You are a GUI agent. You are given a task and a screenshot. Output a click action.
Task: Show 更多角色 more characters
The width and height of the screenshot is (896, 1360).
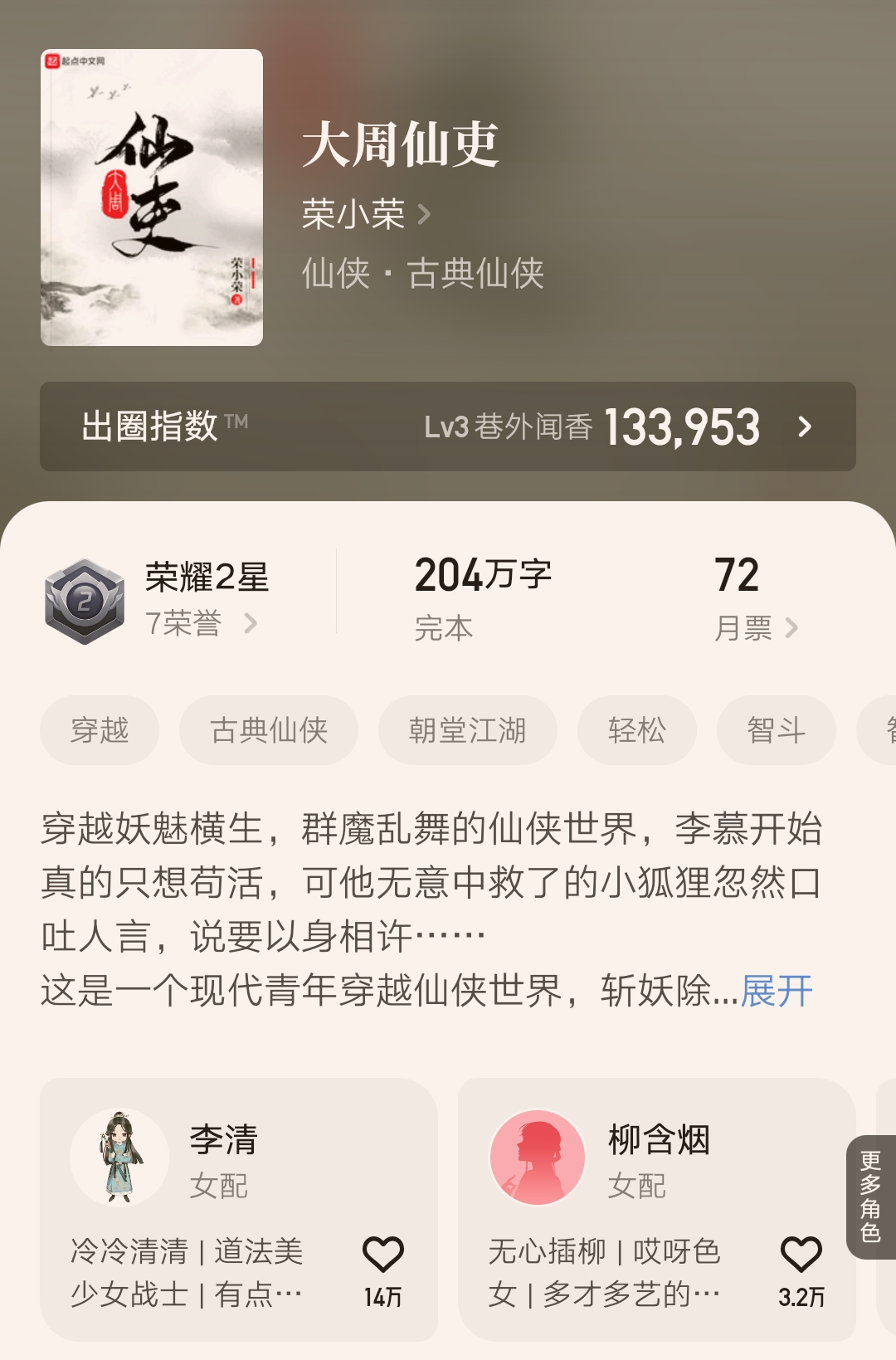coord(870,1197)
